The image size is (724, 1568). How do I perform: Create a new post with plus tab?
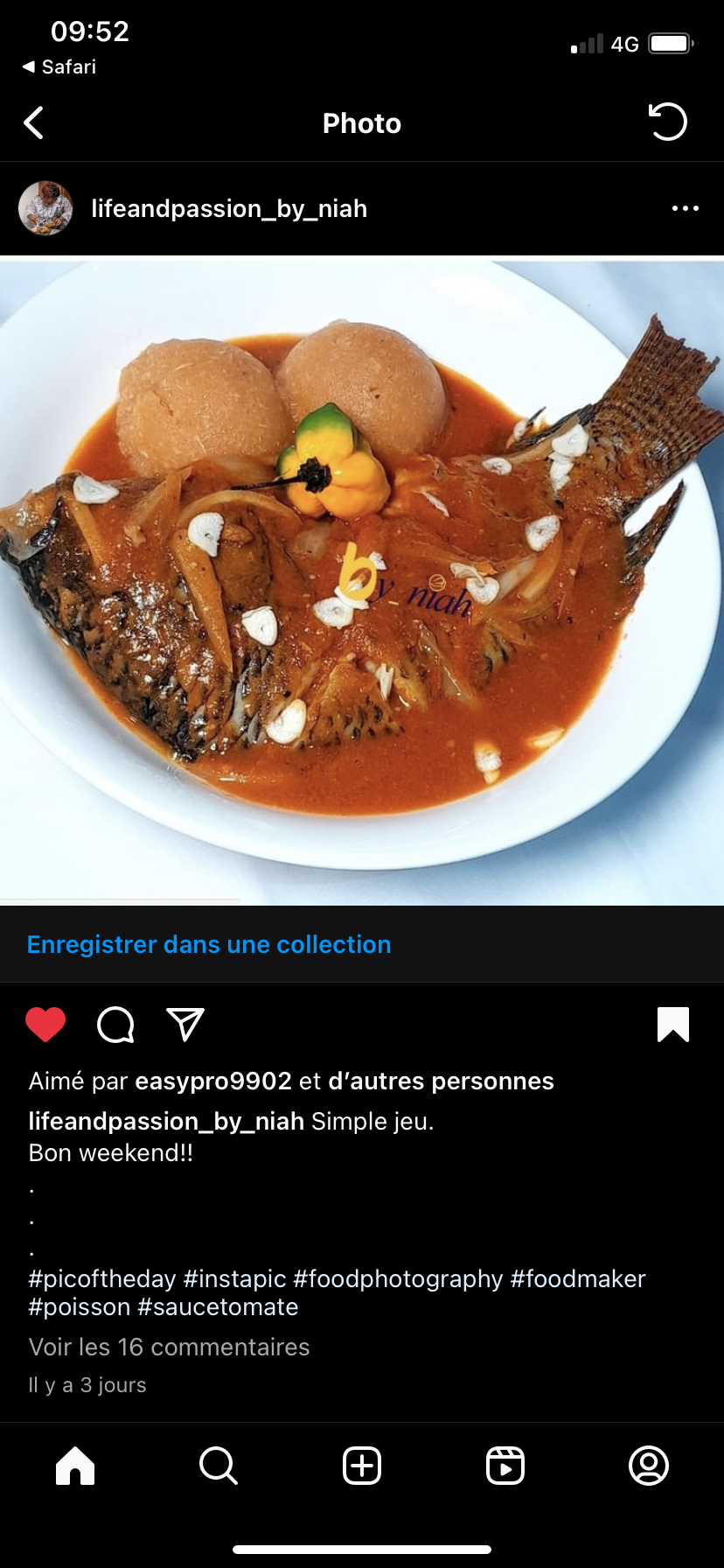click(x=362, y=1466)
